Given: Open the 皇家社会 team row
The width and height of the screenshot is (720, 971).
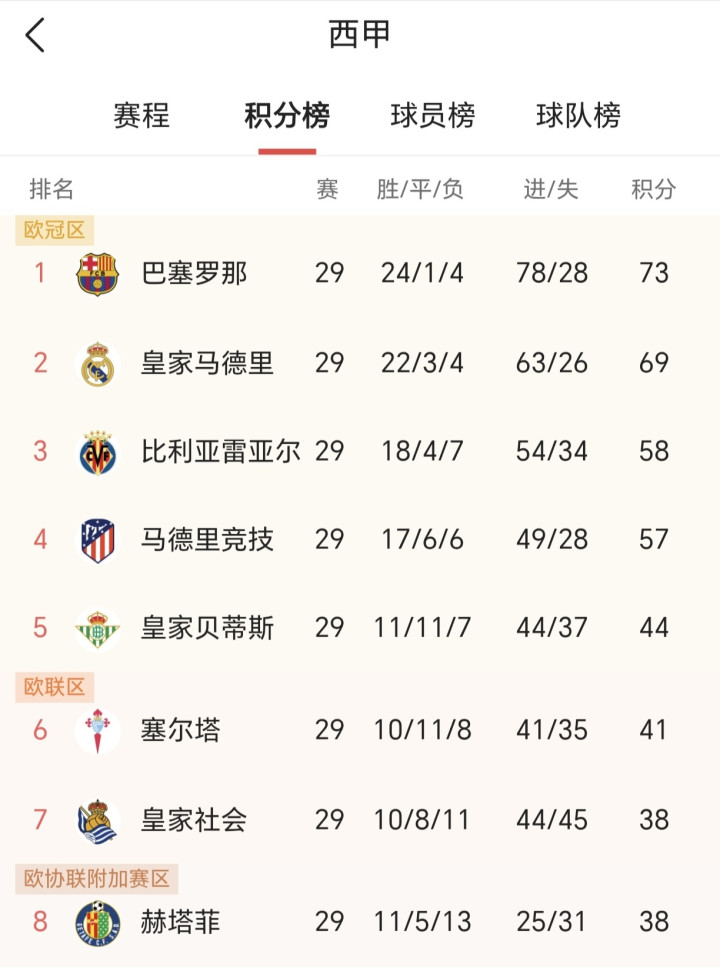Looking at the screenshot, I should pos(194,820).
